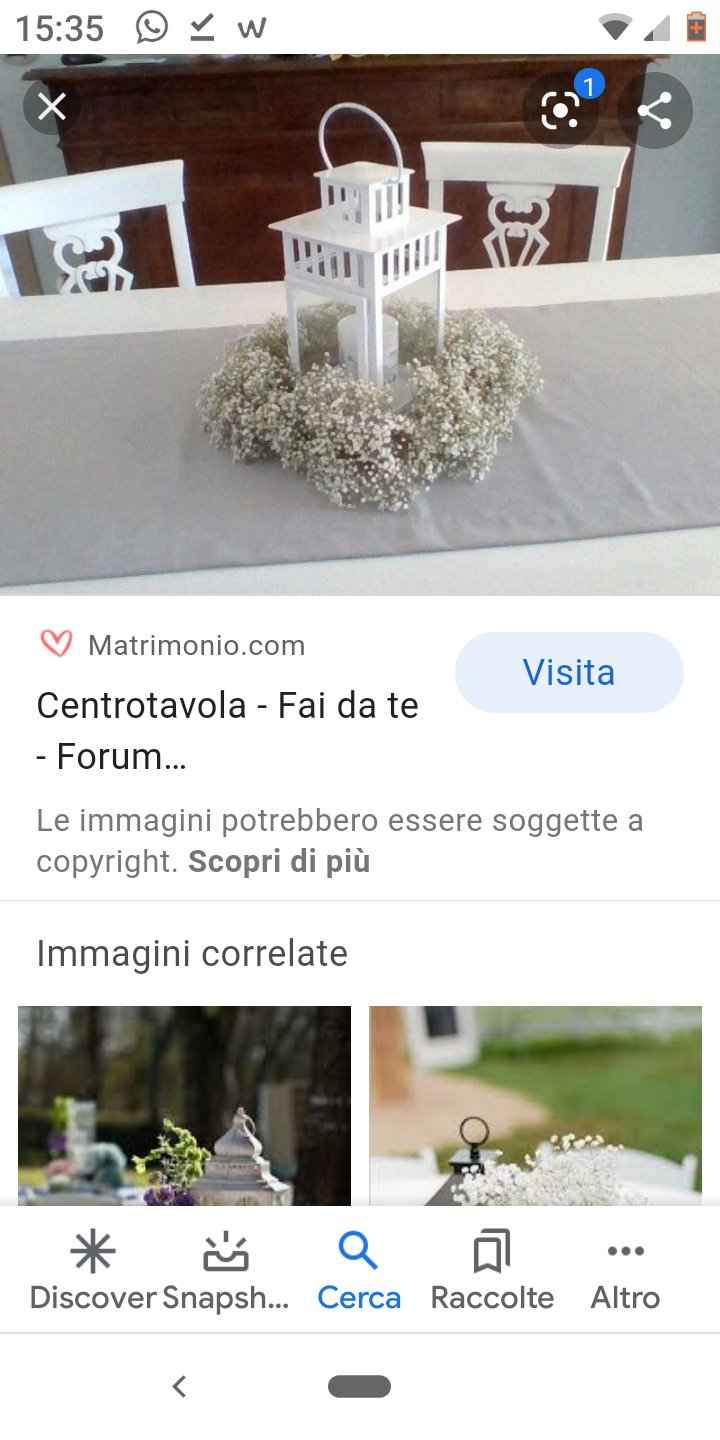This screenshot has height=1440, width=720.
Task: Open the left related image thumbnail
Action: click(x=183, y=1105)
